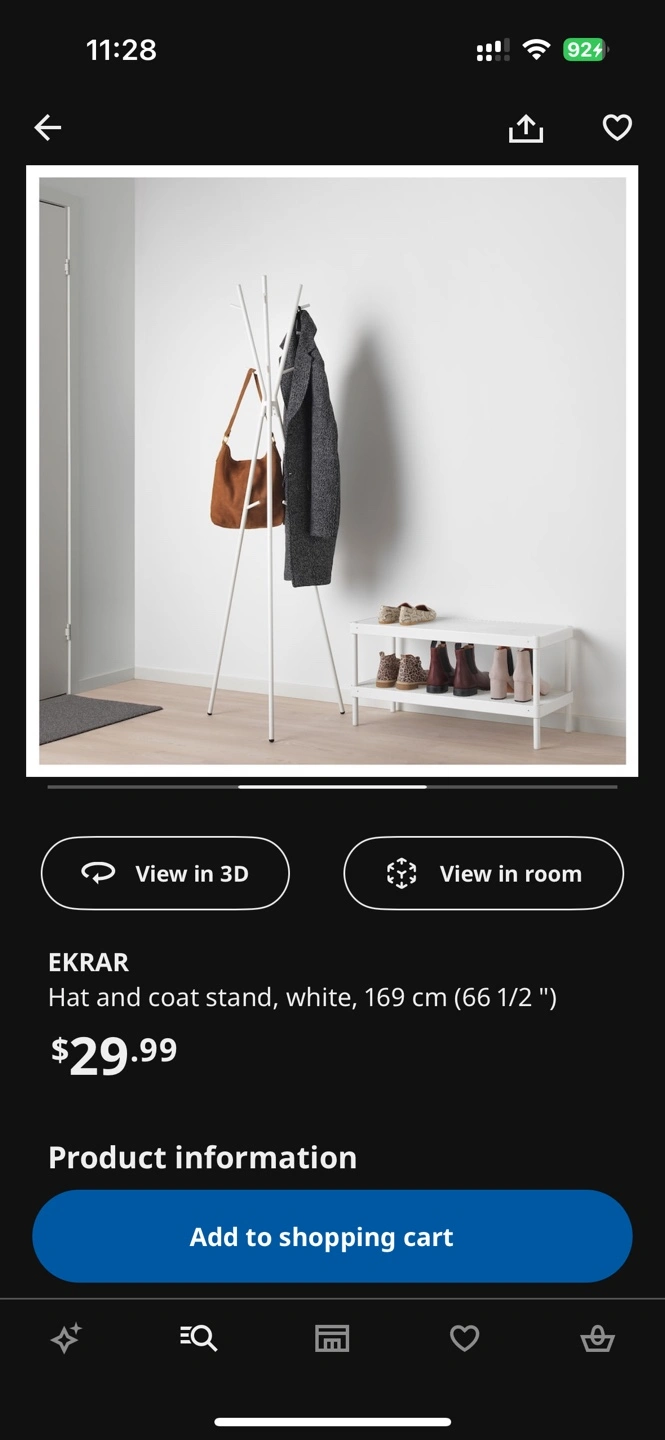Image resolution: width=665 pixels, height=1440 pixels.
Task: Tap View in 3D button
Action: tap(165, 873)
